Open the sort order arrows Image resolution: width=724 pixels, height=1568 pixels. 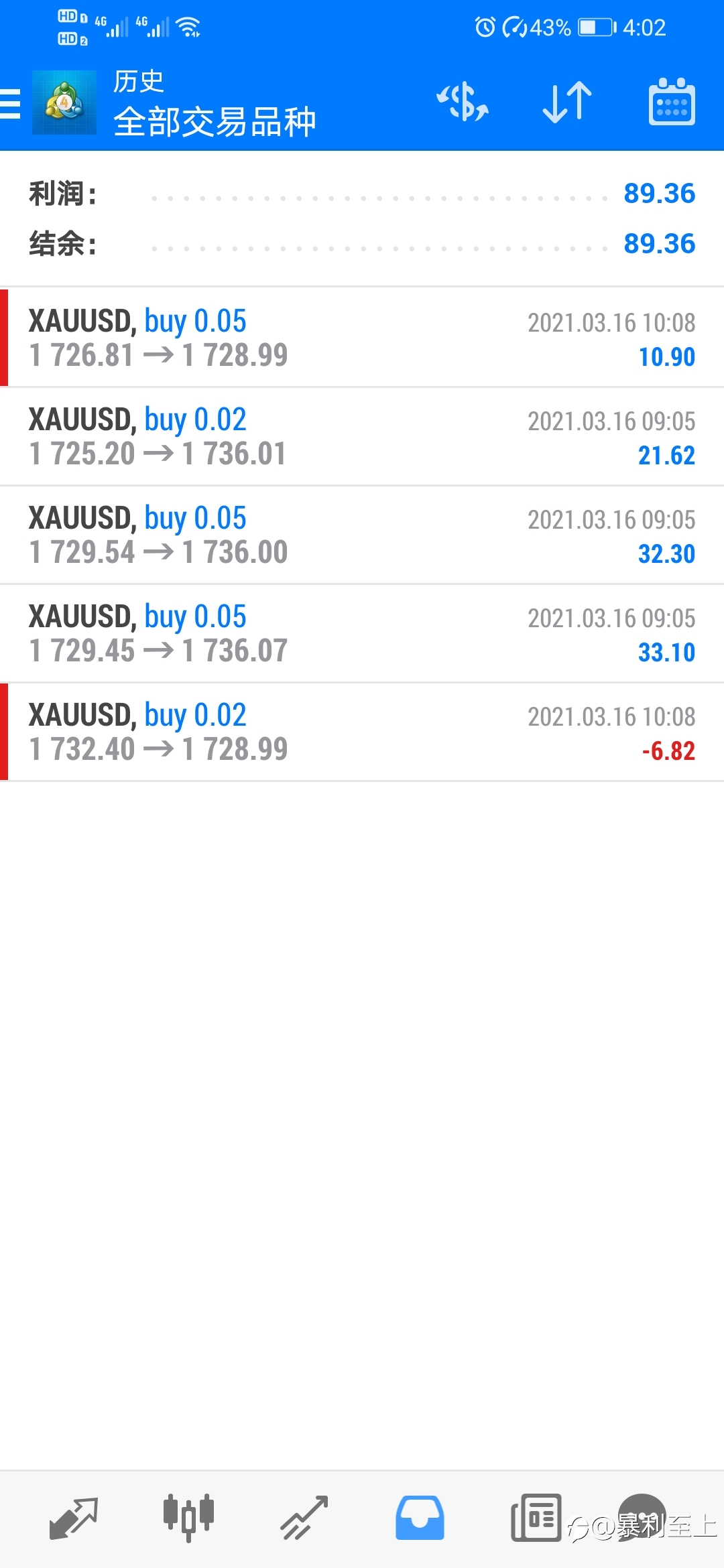click(567, 103)
